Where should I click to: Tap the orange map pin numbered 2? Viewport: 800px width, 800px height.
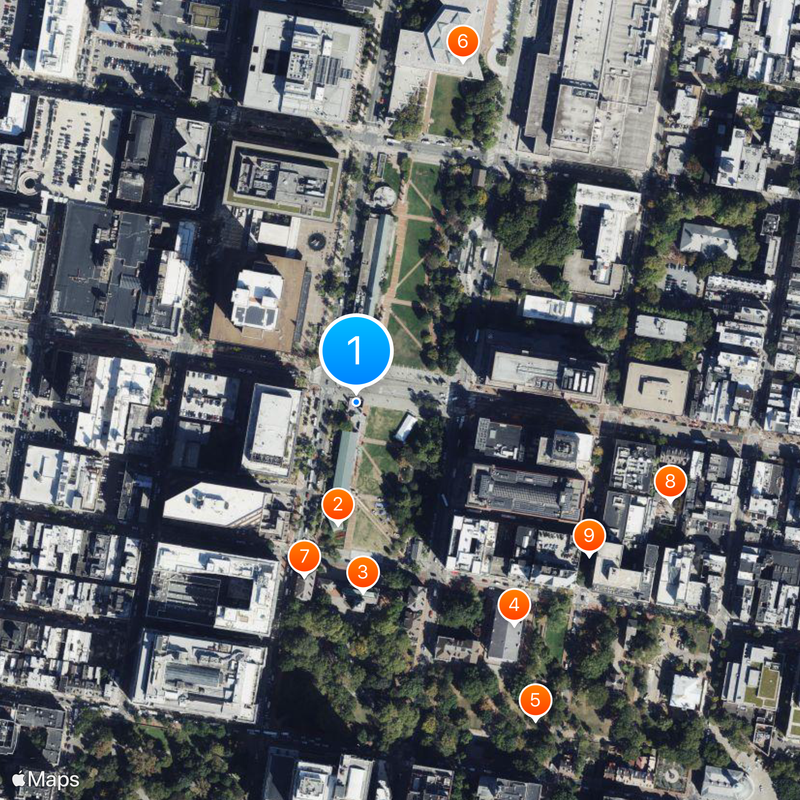click(338, 505)
